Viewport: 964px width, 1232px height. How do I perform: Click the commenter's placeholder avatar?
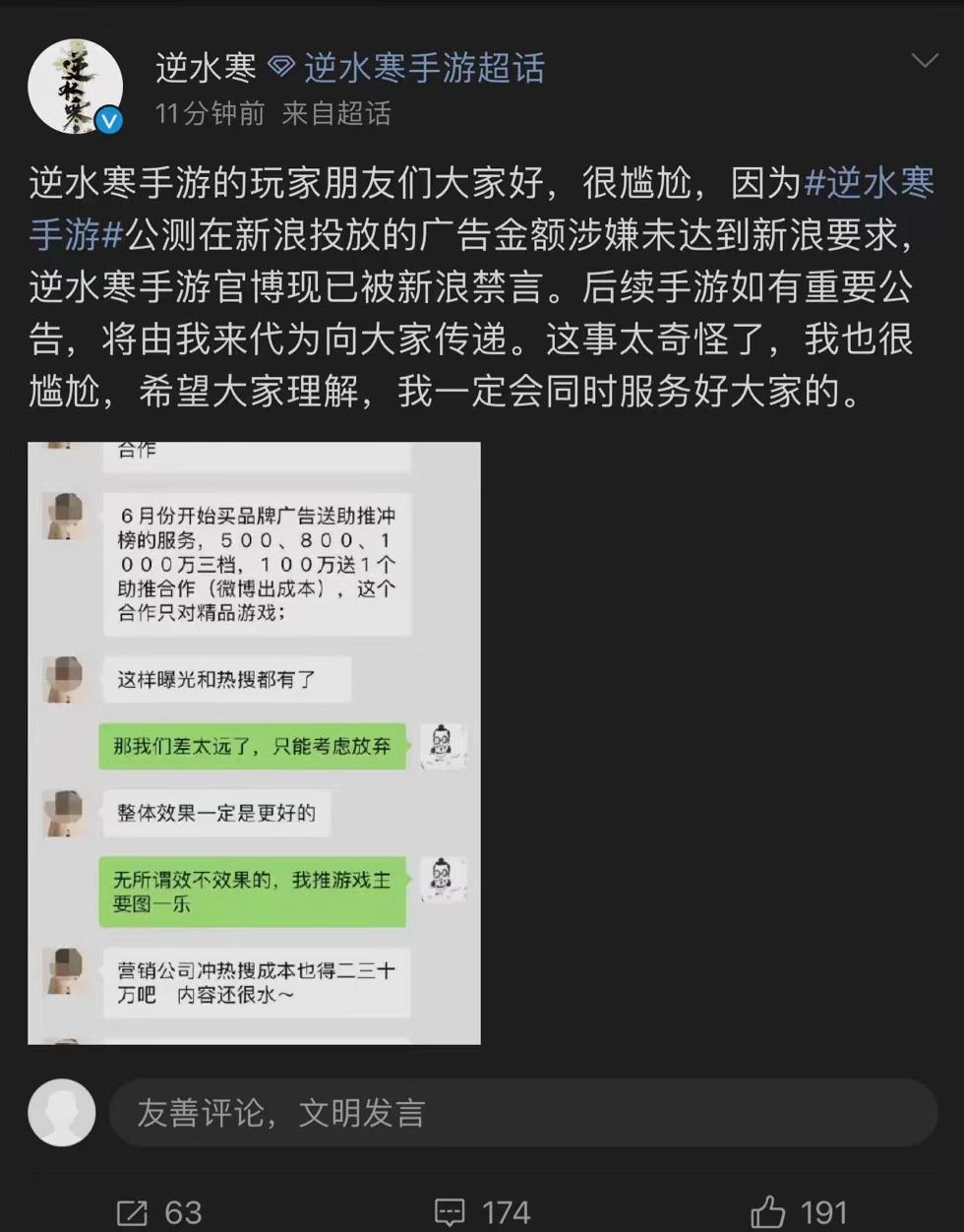pyautogui.click(x=62, y=1113)
